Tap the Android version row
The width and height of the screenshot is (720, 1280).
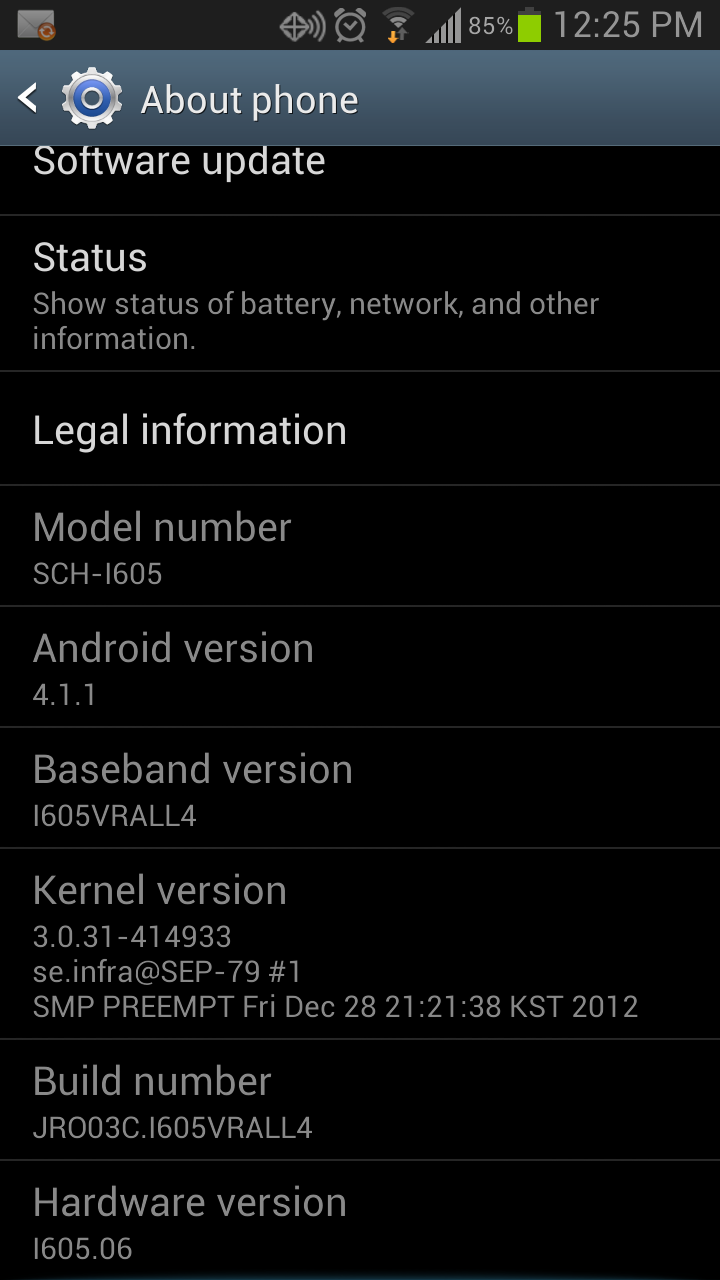tap(360, 667)
